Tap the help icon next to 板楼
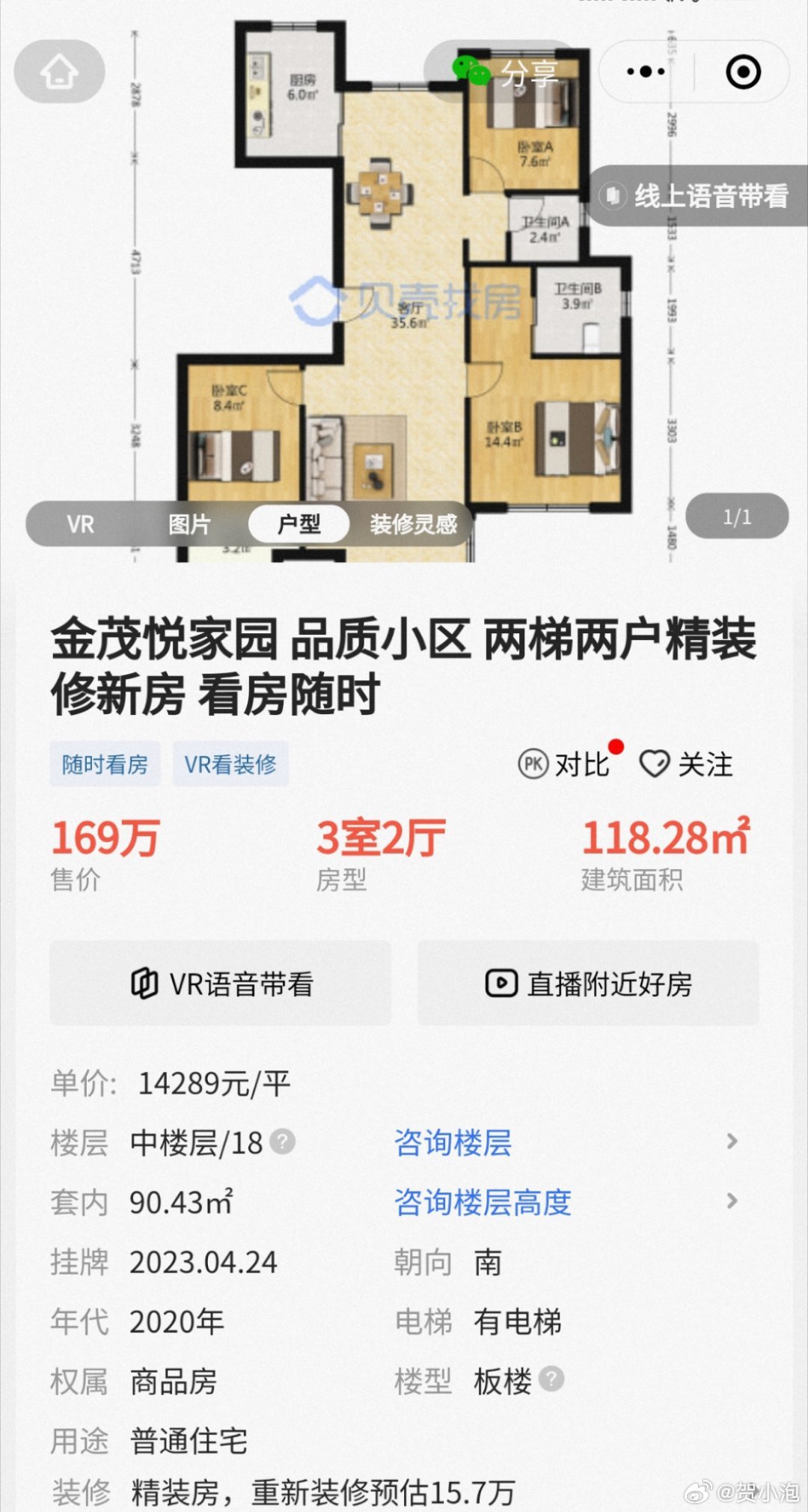 [551, 1378]
